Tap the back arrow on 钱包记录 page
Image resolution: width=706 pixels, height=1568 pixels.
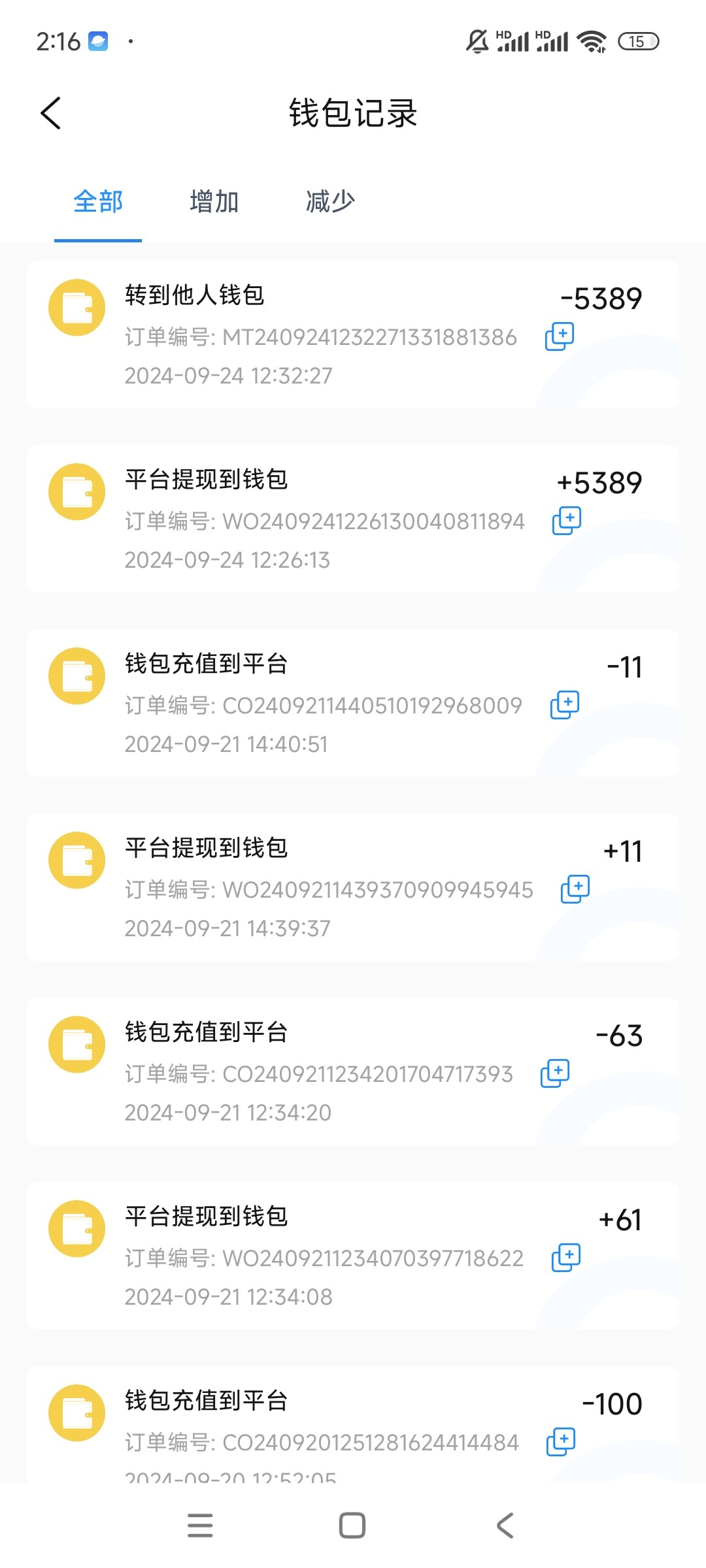click(49, 112)
